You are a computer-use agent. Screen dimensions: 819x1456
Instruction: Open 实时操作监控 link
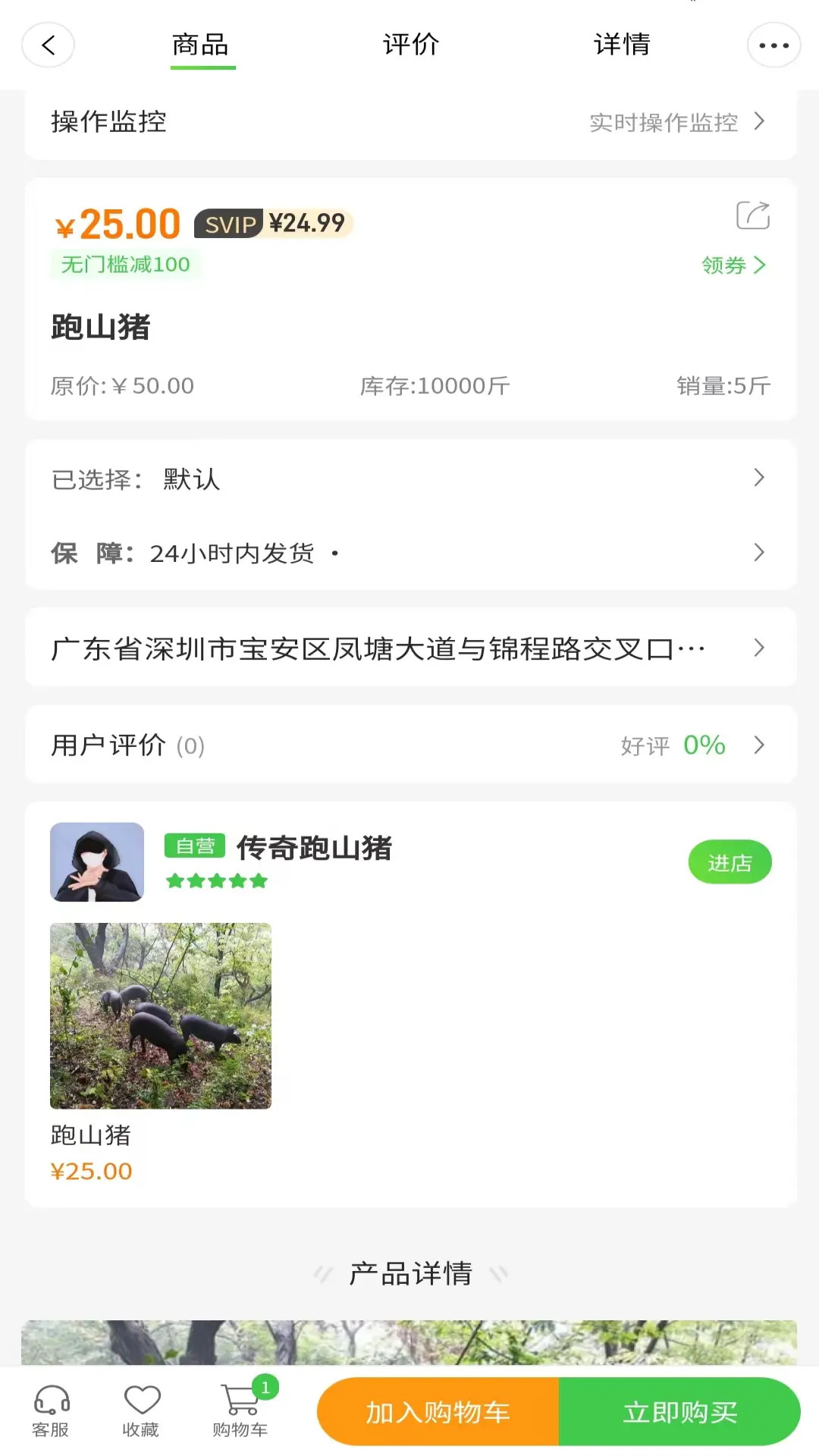point(663,121)
